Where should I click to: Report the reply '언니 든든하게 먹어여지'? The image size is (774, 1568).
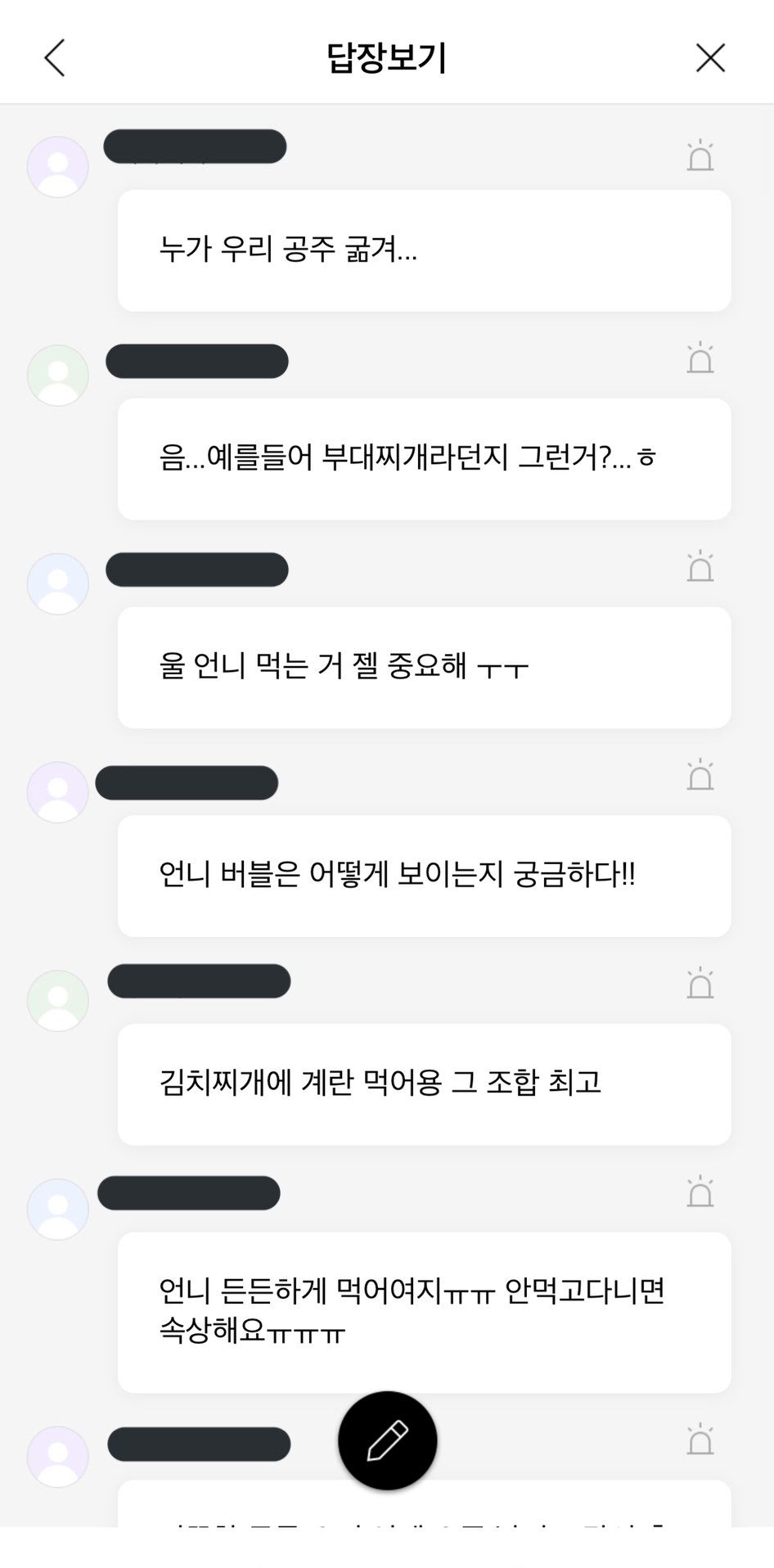[x=700, y=1192]
